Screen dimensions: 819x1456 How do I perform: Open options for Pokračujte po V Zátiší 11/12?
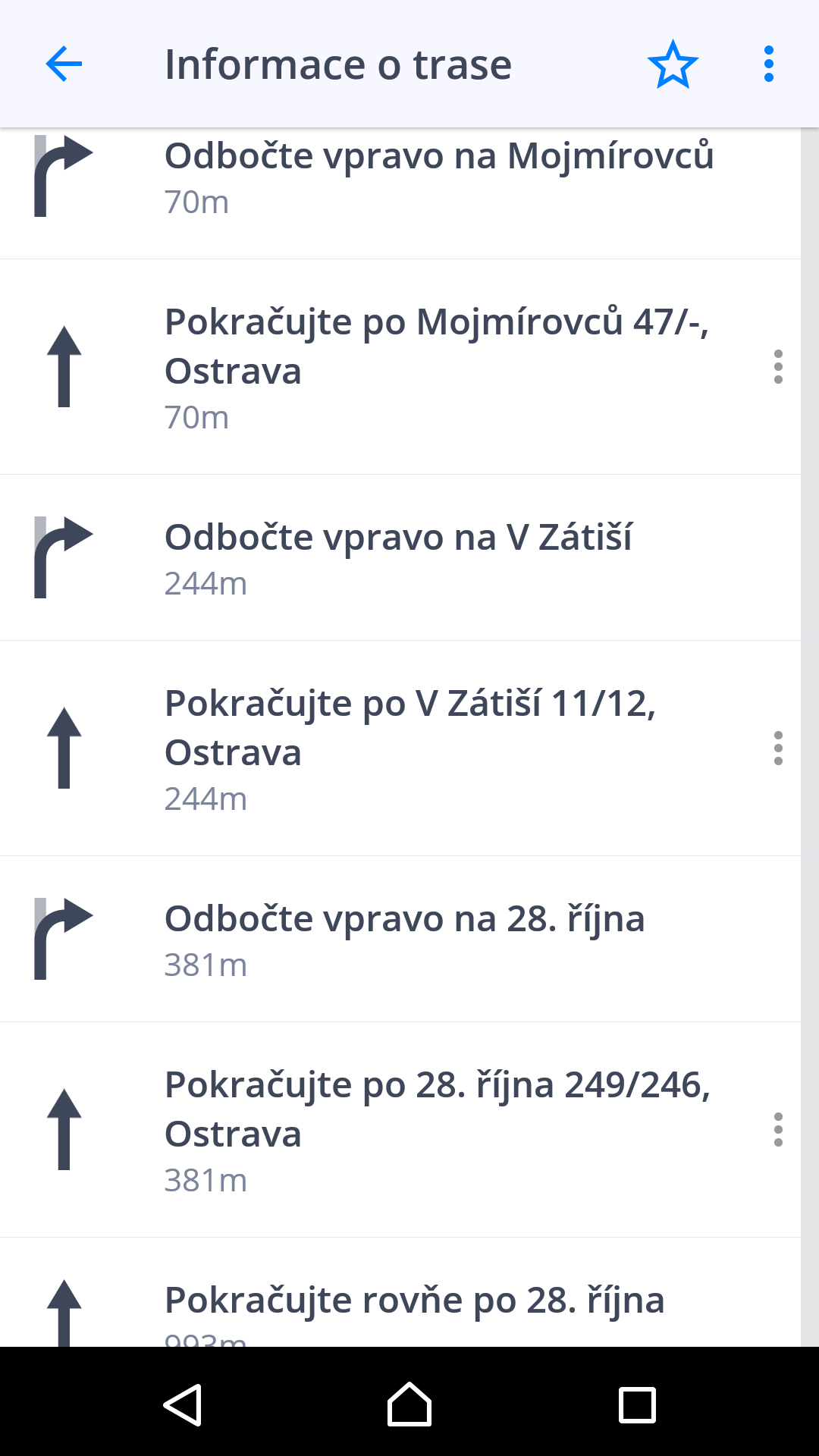pyautogui.click(x=778, y=748)
